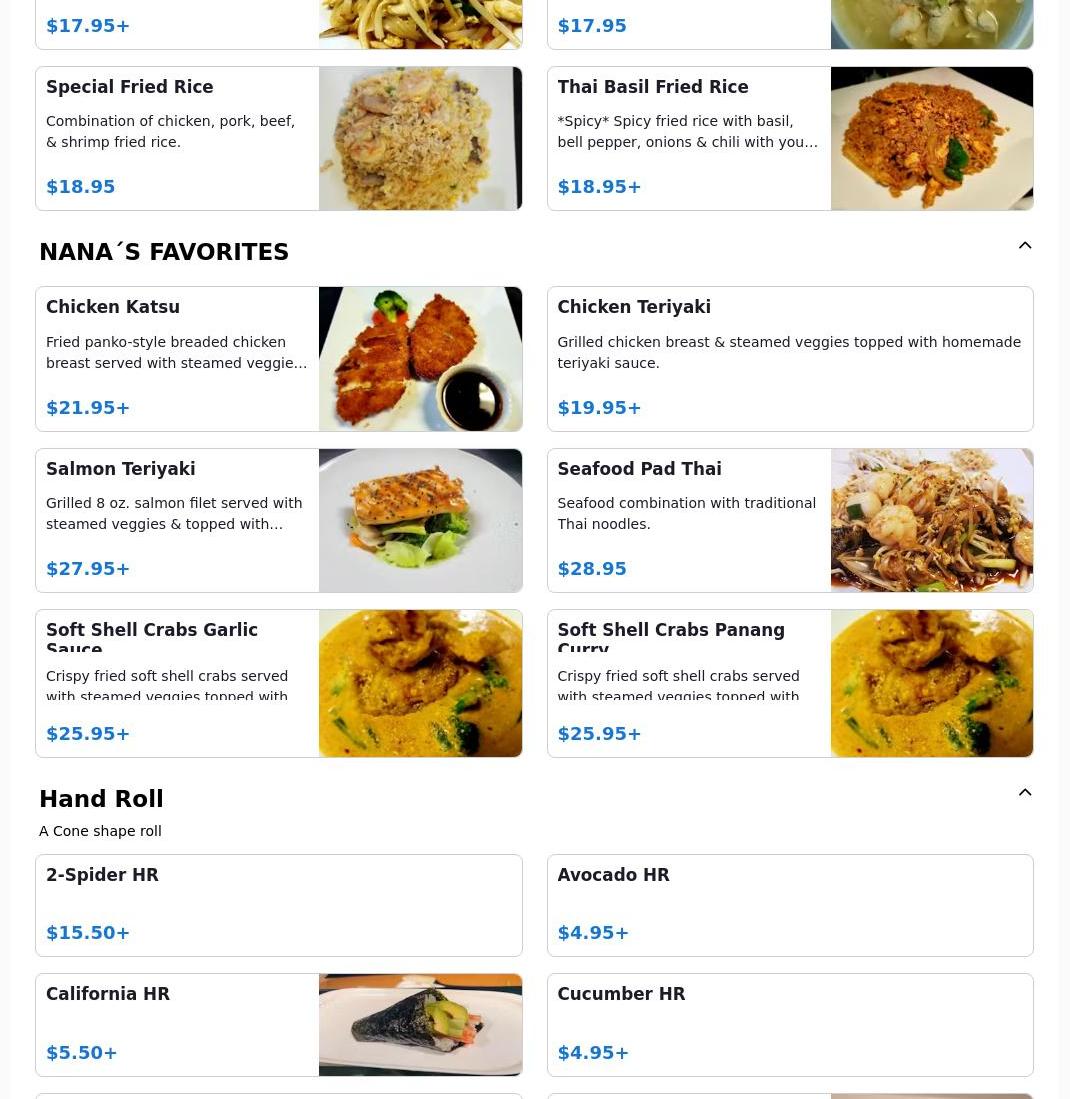Select the Cucumber HR hand roll
1070x1099 pixels.
789,1025
